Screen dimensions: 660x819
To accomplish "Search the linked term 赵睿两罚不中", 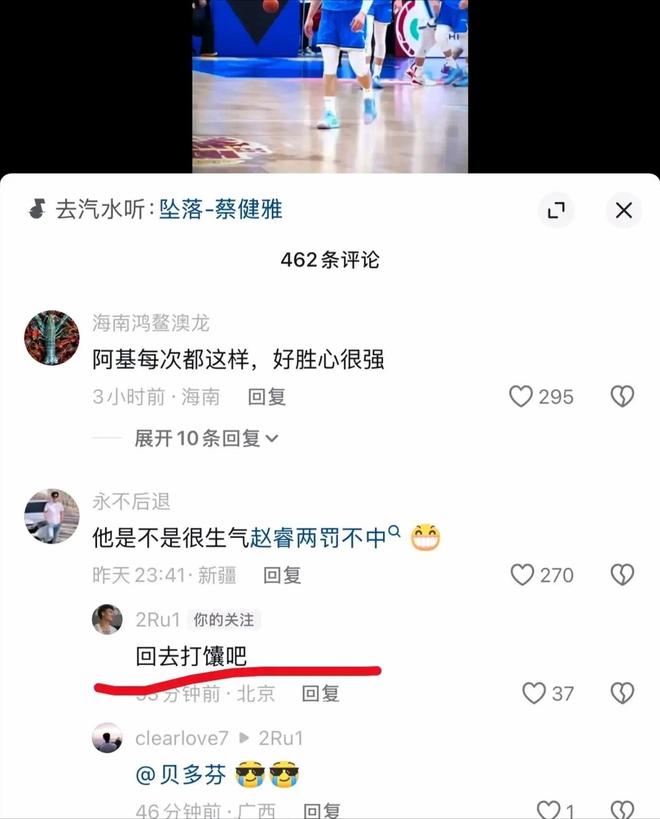I will tap(320, 537).
